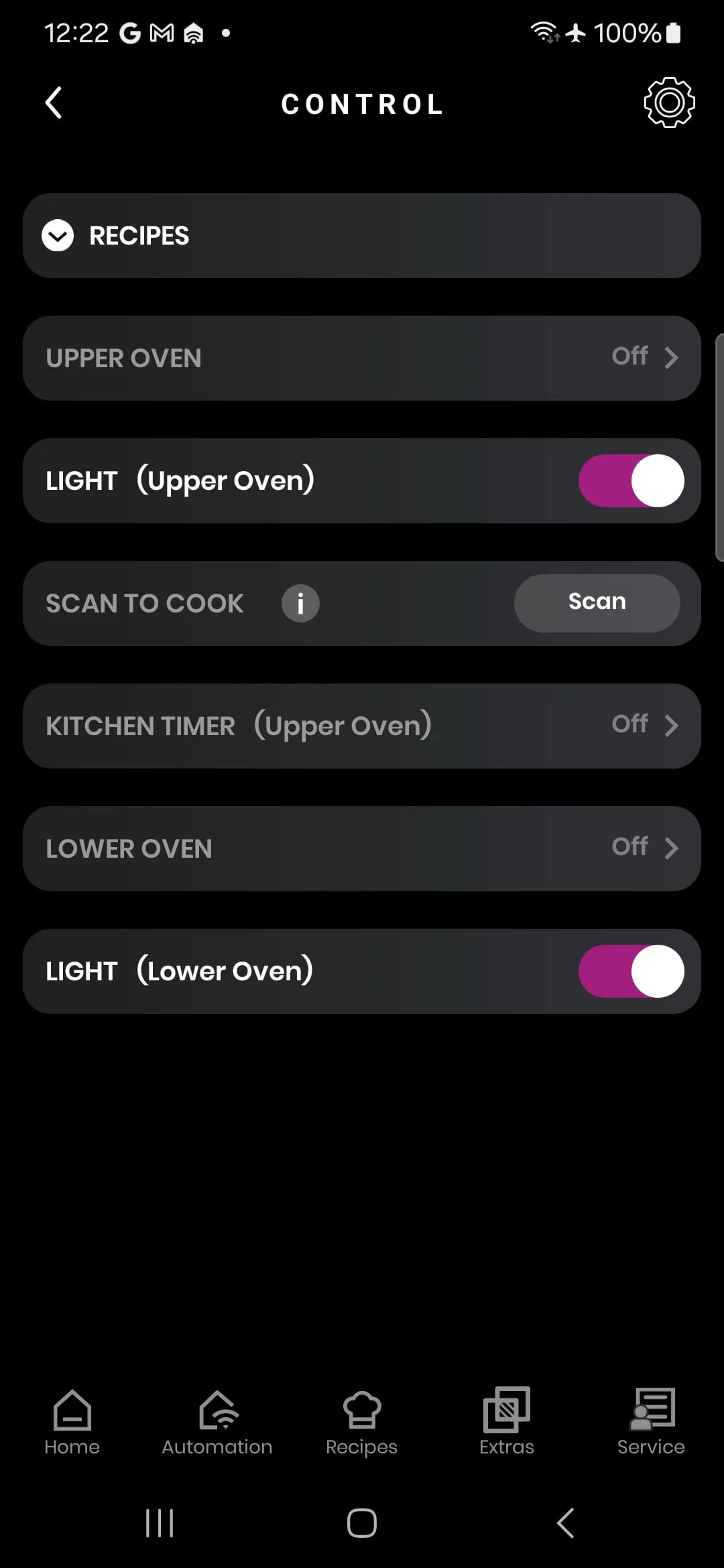Open the Extras tab
The image size is (724, 1568).
pyautogui.click(x=506, y=1422)
